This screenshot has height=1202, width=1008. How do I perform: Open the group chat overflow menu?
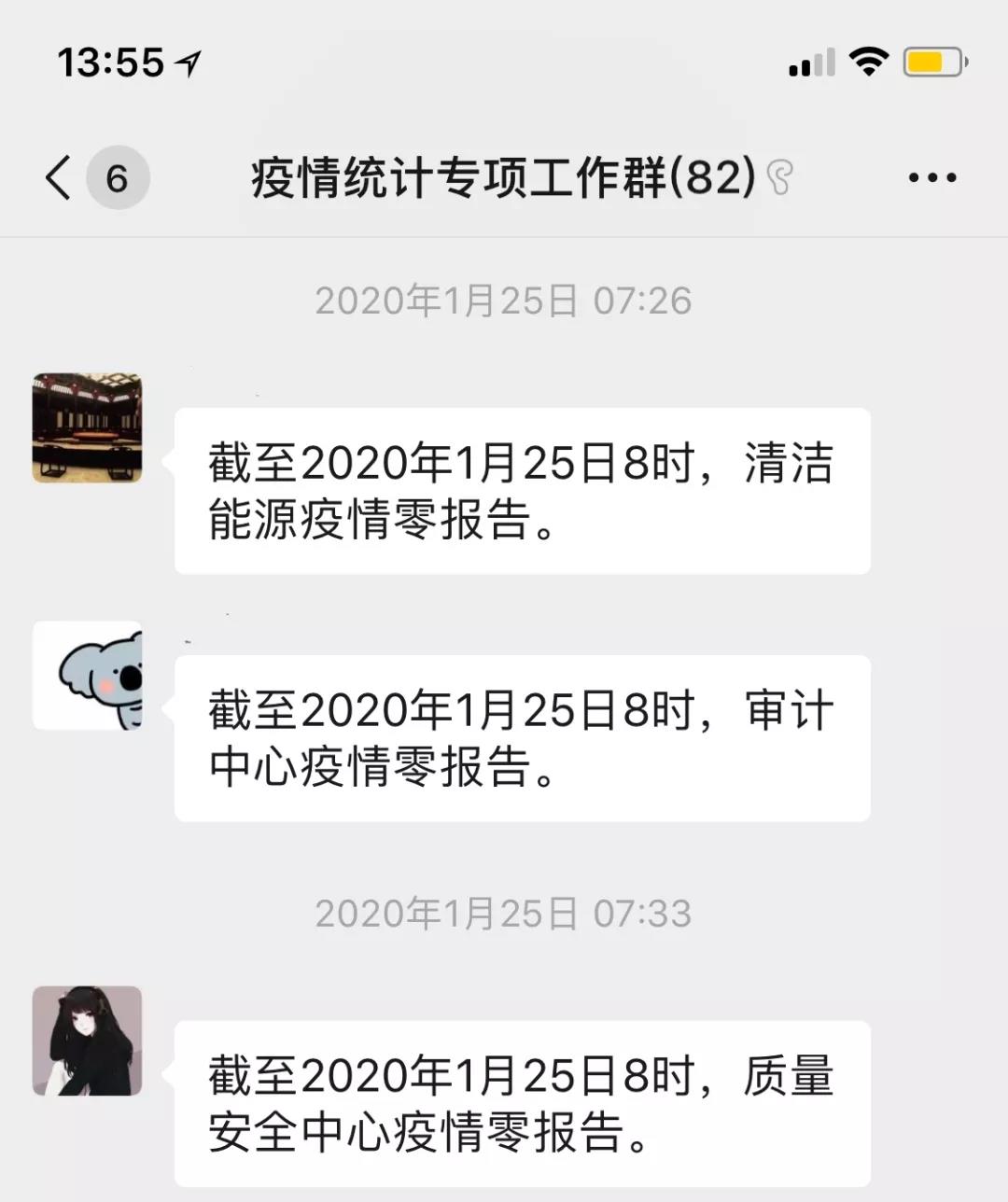932,177
